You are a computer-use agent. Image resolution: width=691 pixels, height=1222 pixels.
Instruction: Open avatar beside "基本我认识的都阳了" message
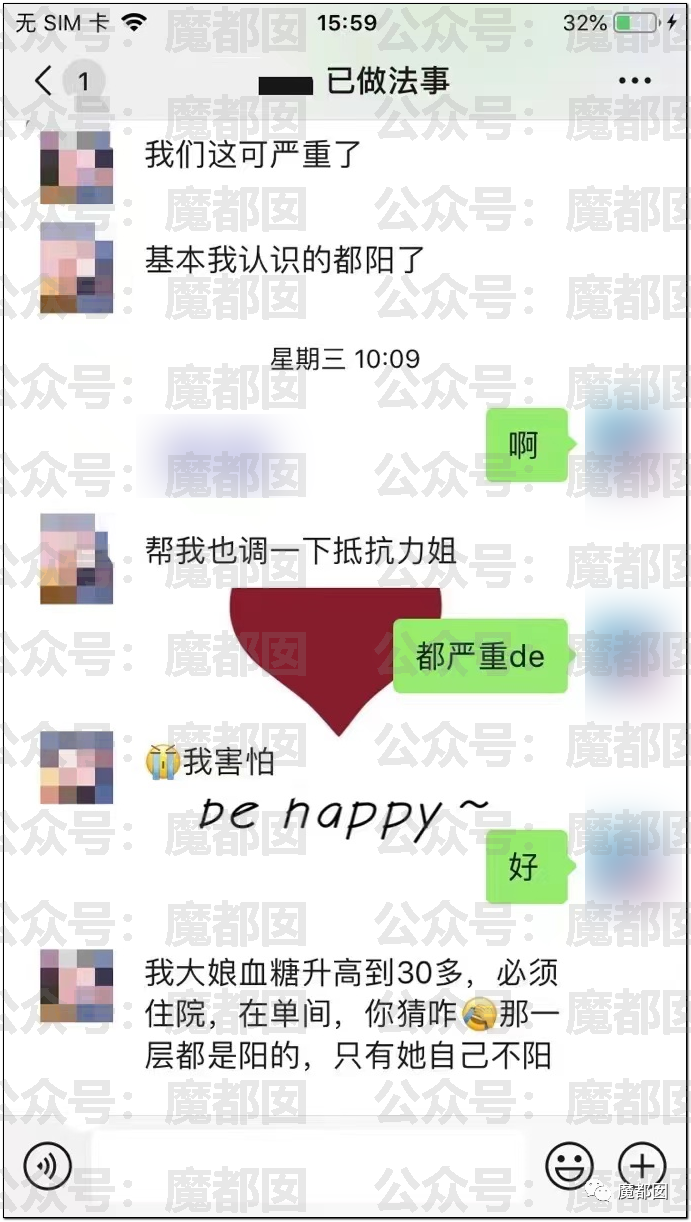click(76, 268)
